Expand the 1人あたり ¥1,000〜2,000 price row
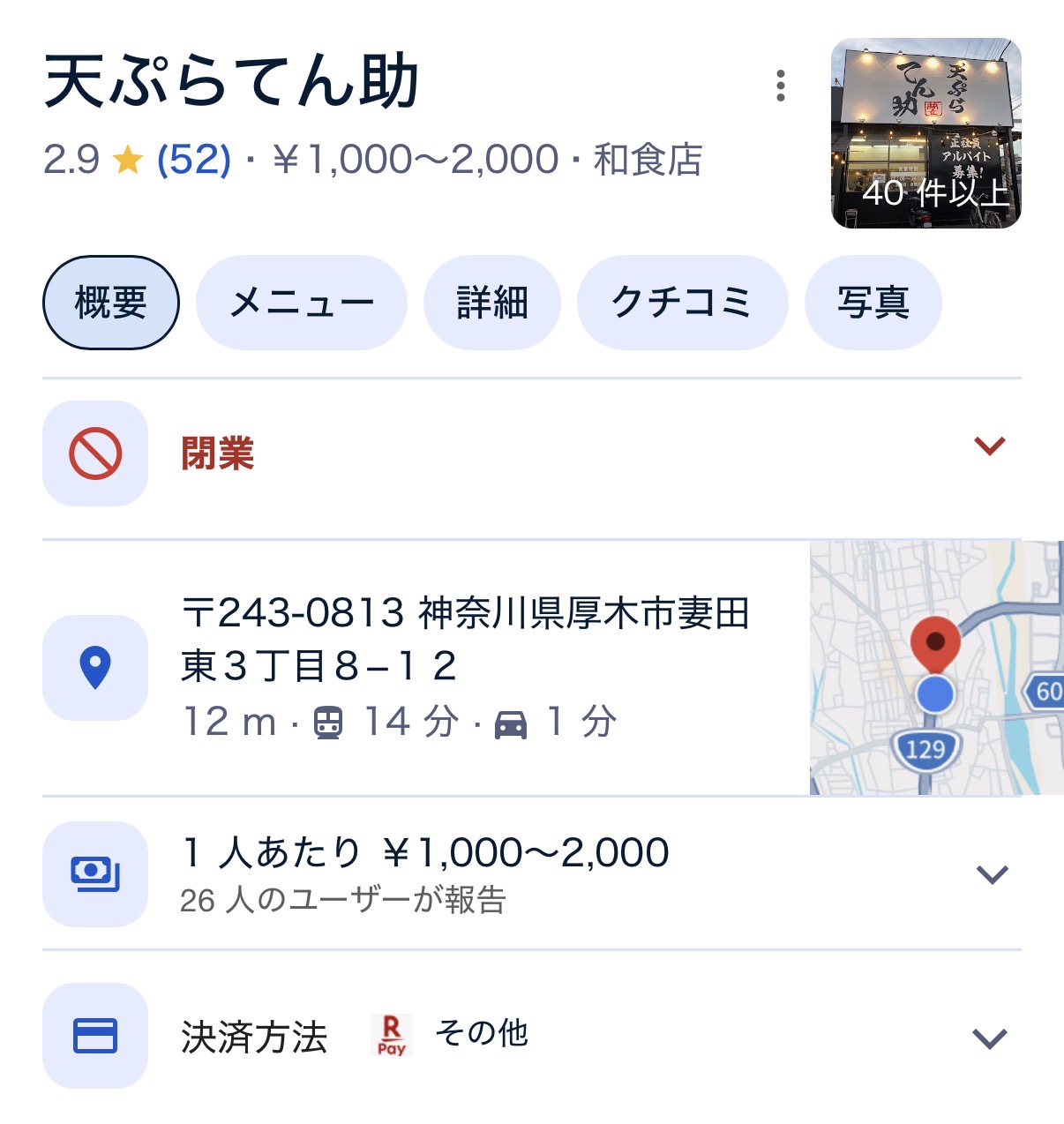The width and height of the screenshot is (1064, 1124). point(532,873)
